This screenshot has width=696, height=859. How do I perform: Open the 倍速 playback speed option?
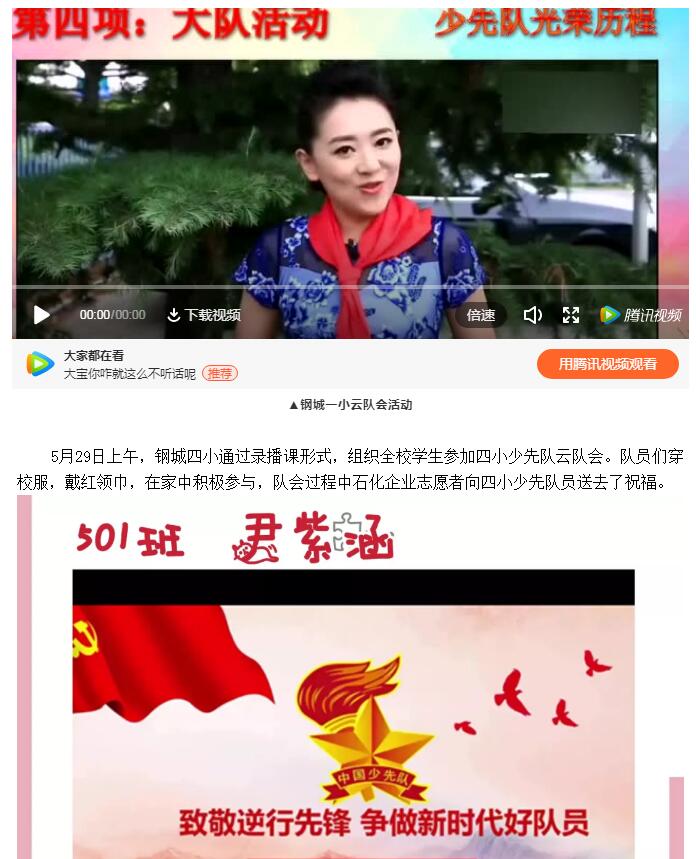click(x=481, y=315)
